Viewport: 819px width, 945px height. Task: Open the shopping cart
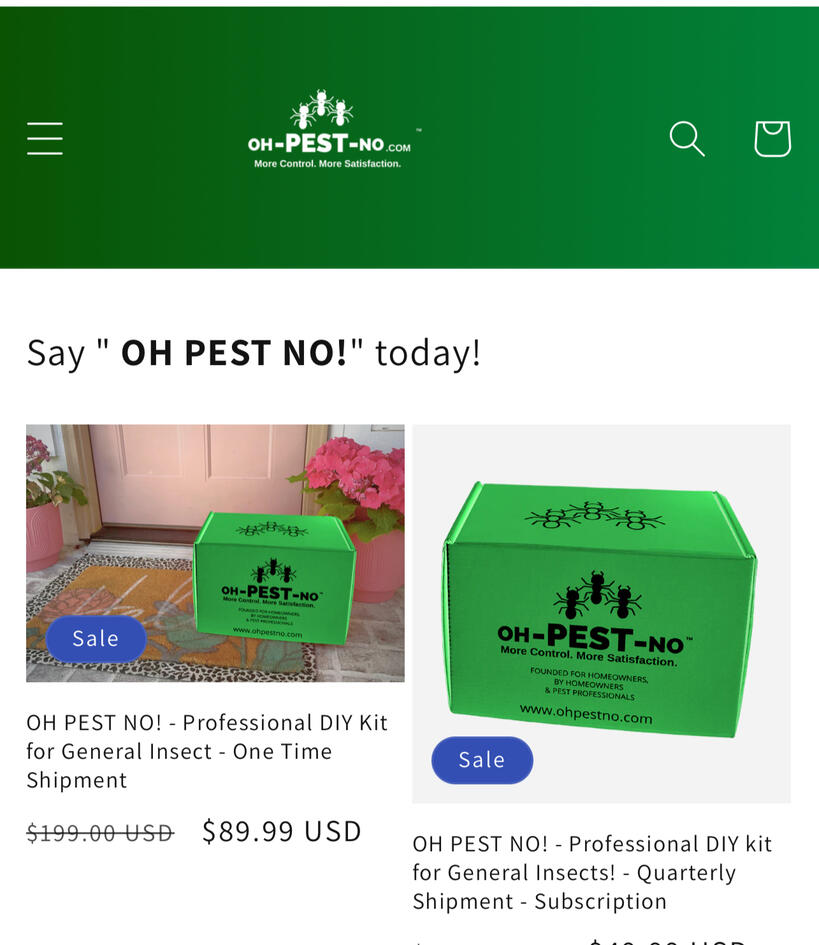pyautogui.click(x=772, y=139)
